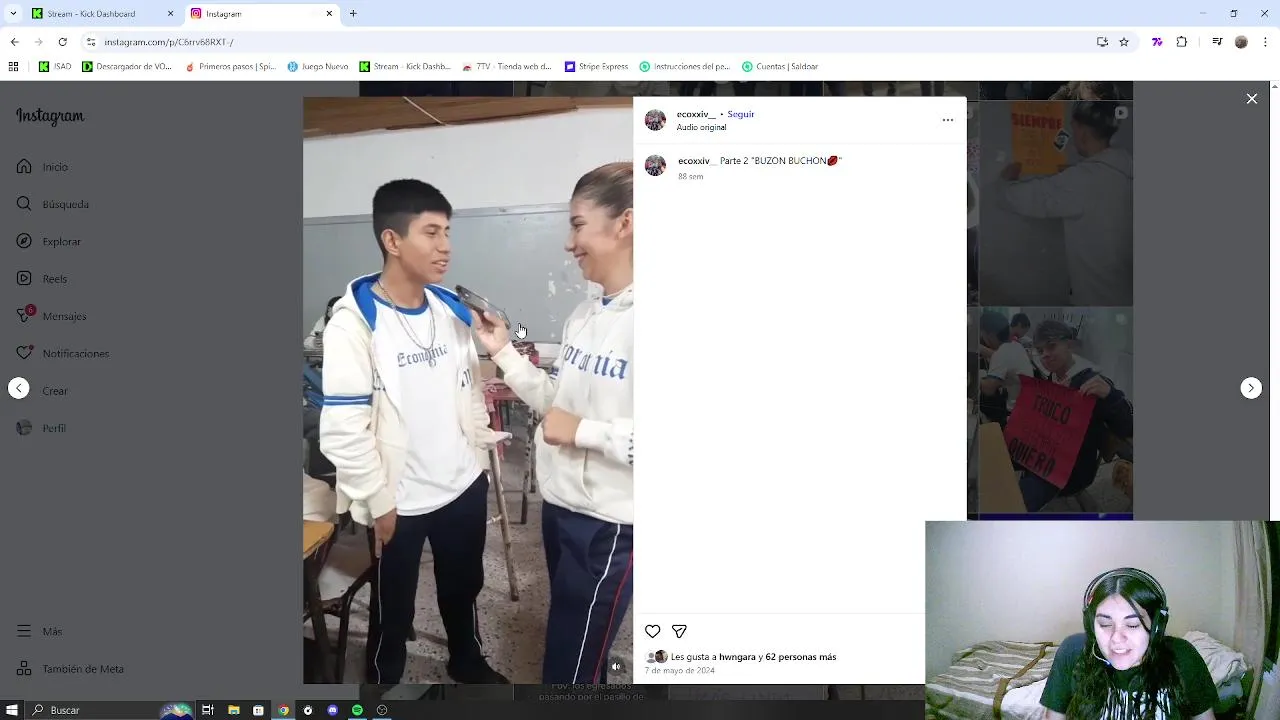Open Inicio in the sidebar
Image resolution: width=1280 pixels, height=720 pixels.
pos(55,167)
